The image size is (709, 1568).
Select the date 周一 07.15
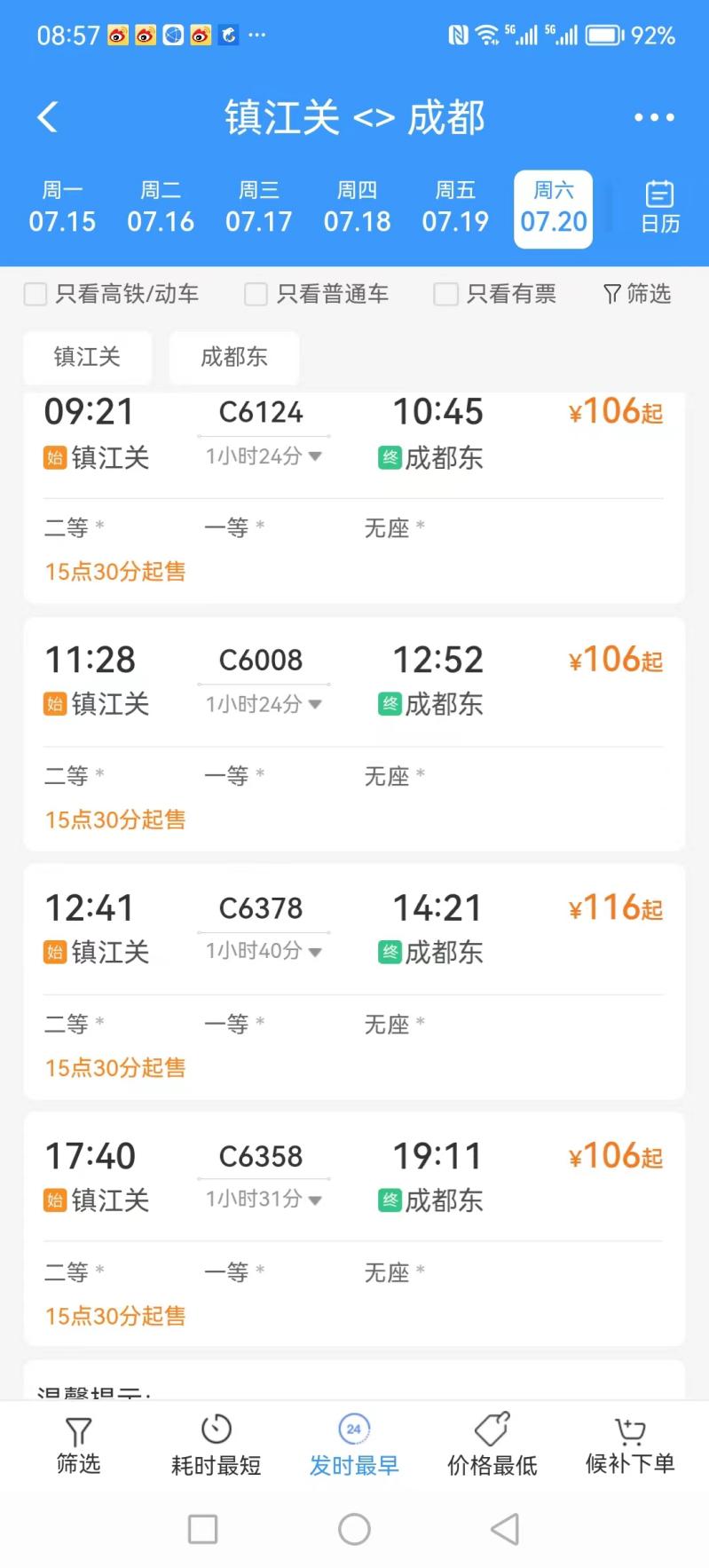tap(62, 208)
